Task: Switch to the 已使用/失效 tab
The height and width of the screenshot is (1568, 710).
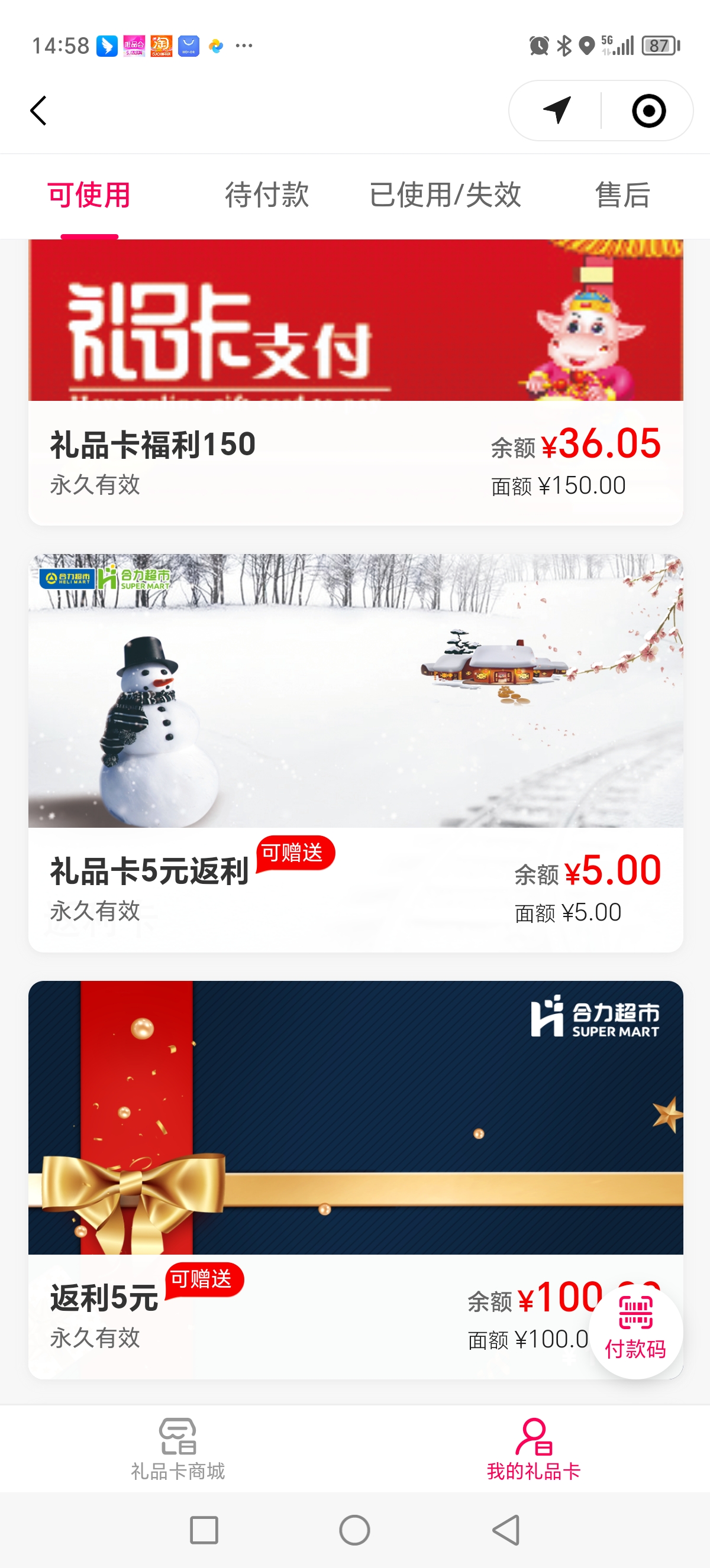Action: click(x=445, y=195)
